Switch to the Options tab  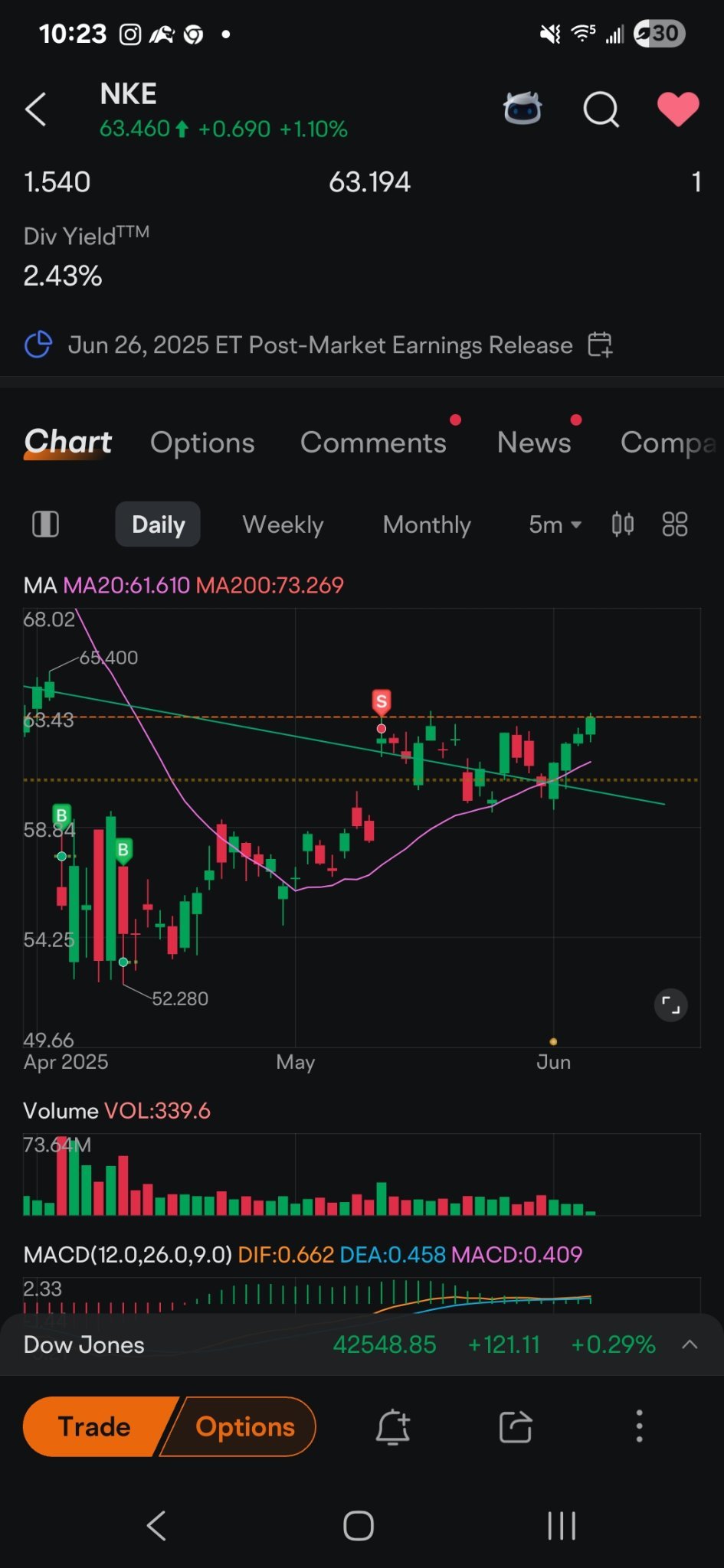pos(202,443)
